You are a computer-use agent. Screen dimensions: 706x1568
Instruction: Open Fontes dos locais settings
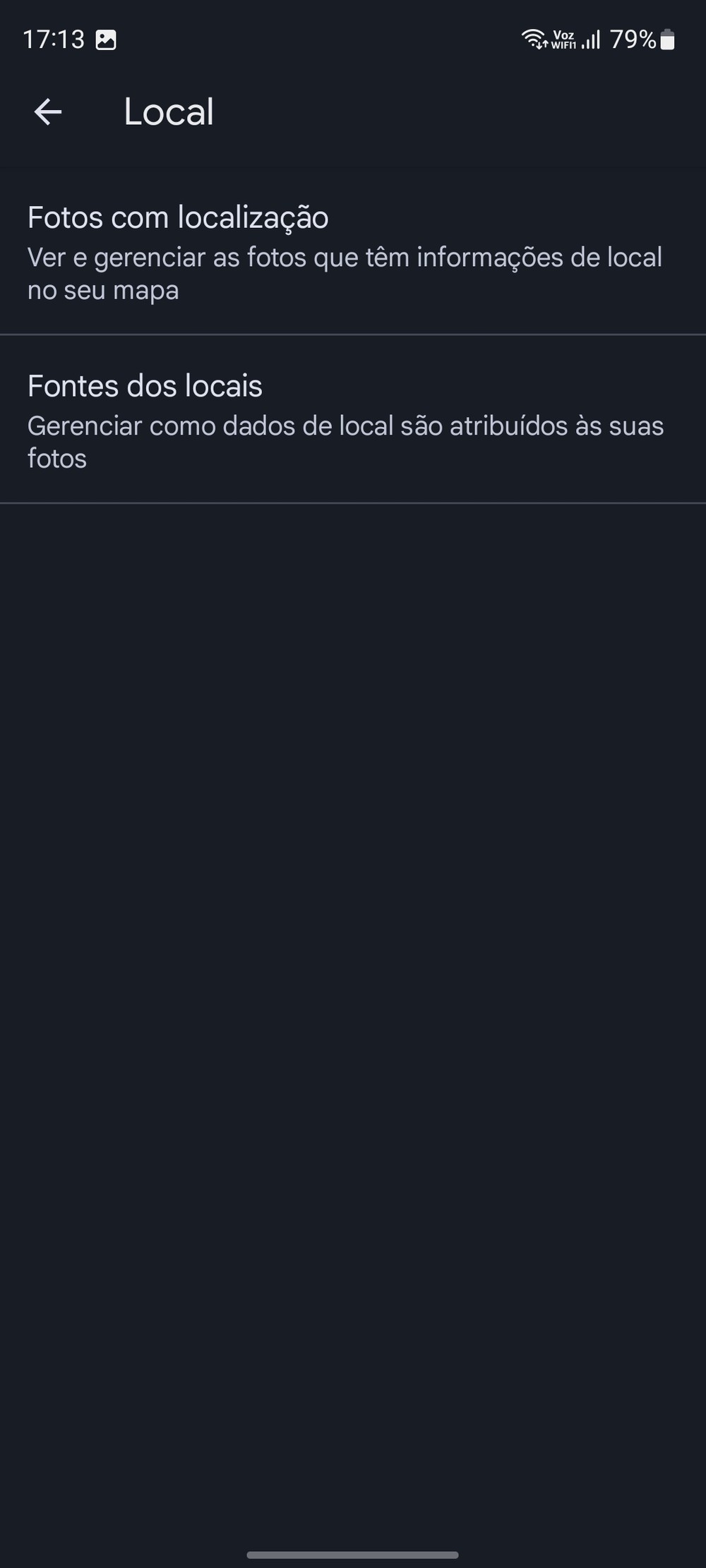[x=346, y=420]
